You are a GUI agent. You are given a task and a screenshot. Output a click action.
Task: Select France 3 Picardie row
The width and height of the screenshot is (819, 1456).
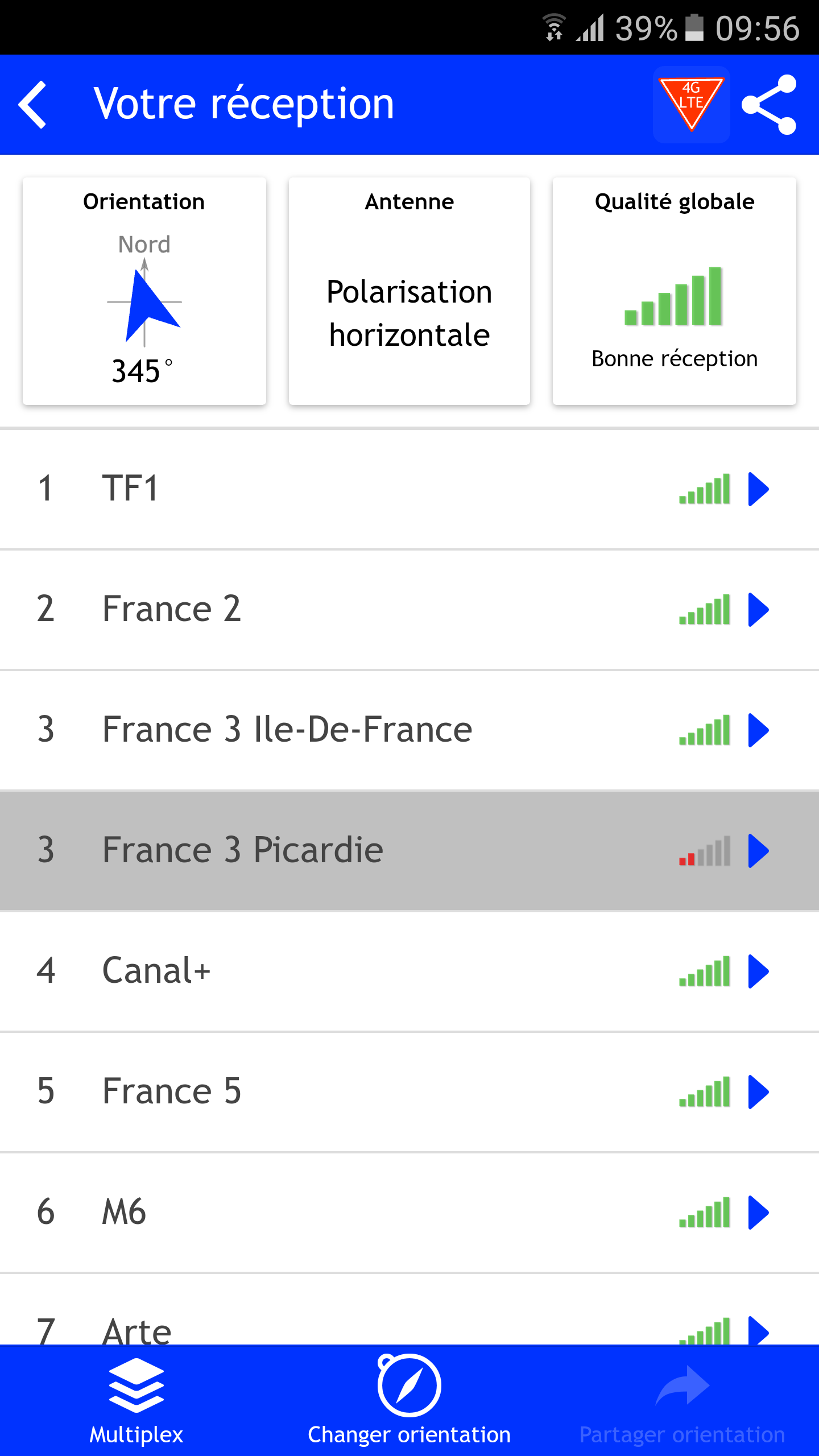[x=409, y=851]
